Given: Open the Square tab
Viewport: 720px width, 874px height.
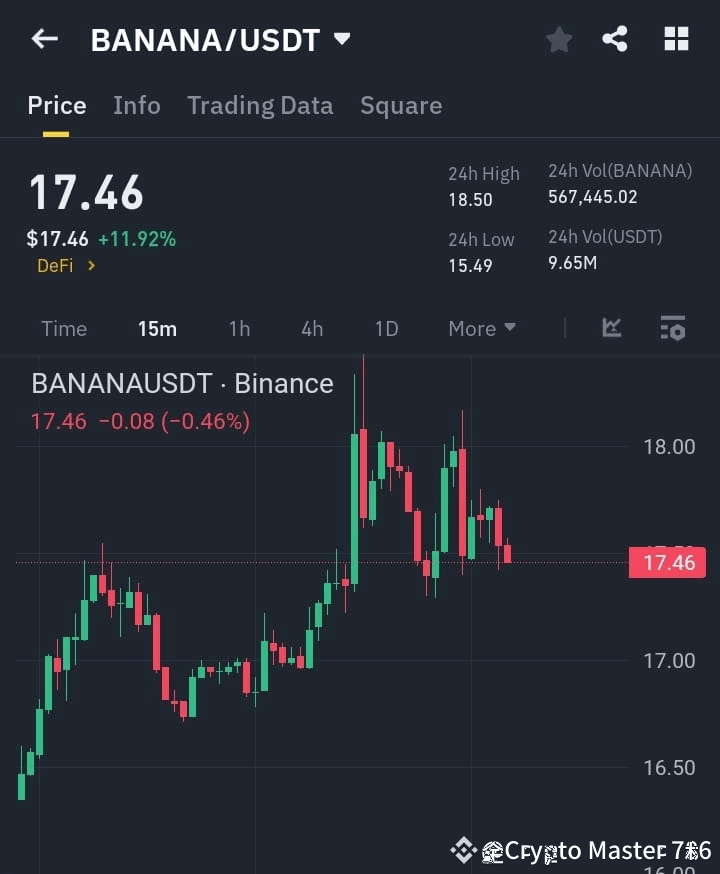Looking at the screenshot, I should (x=401, y=105).
